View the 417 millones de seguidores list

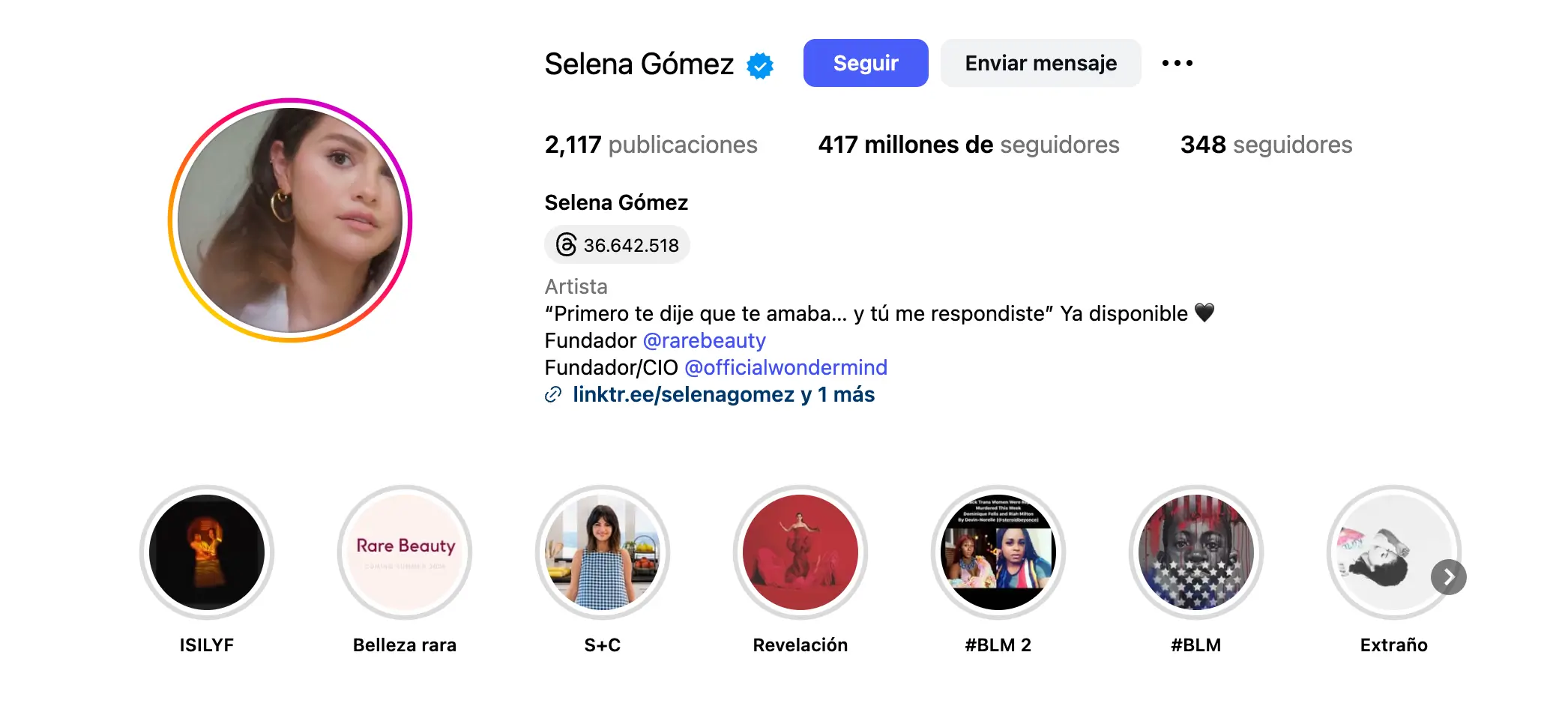coord(968,145)
